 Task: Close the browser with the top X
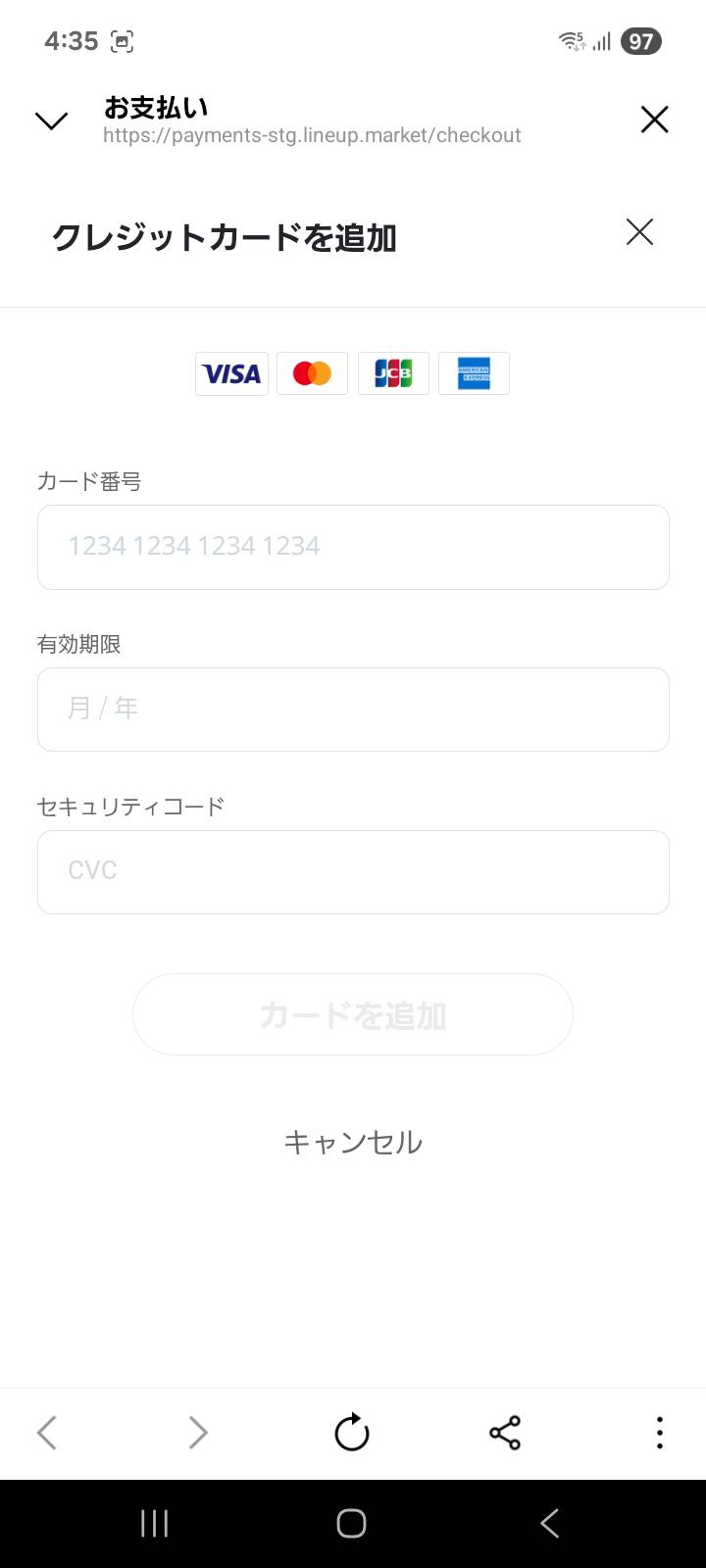654,120
